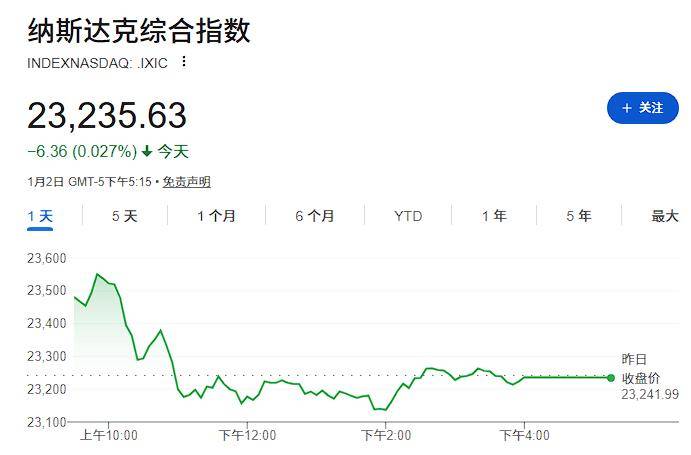This screenshot has width=691, height=455.
Task: Open the 免责声明 disclaimer link
Action: 187,182
